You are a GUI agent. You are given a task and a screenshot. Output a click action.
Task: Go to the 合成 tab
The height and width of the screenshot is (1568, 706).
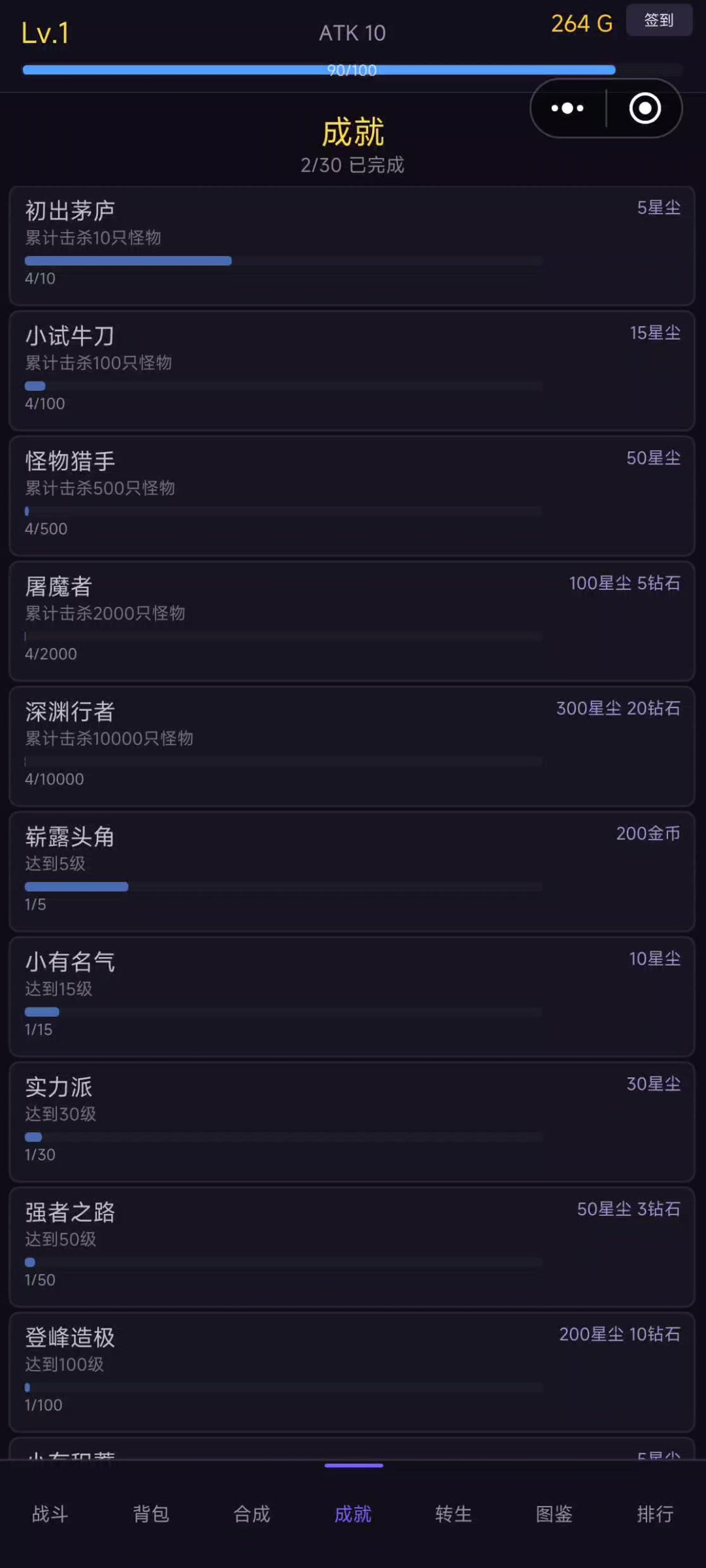pos(252,1513)
